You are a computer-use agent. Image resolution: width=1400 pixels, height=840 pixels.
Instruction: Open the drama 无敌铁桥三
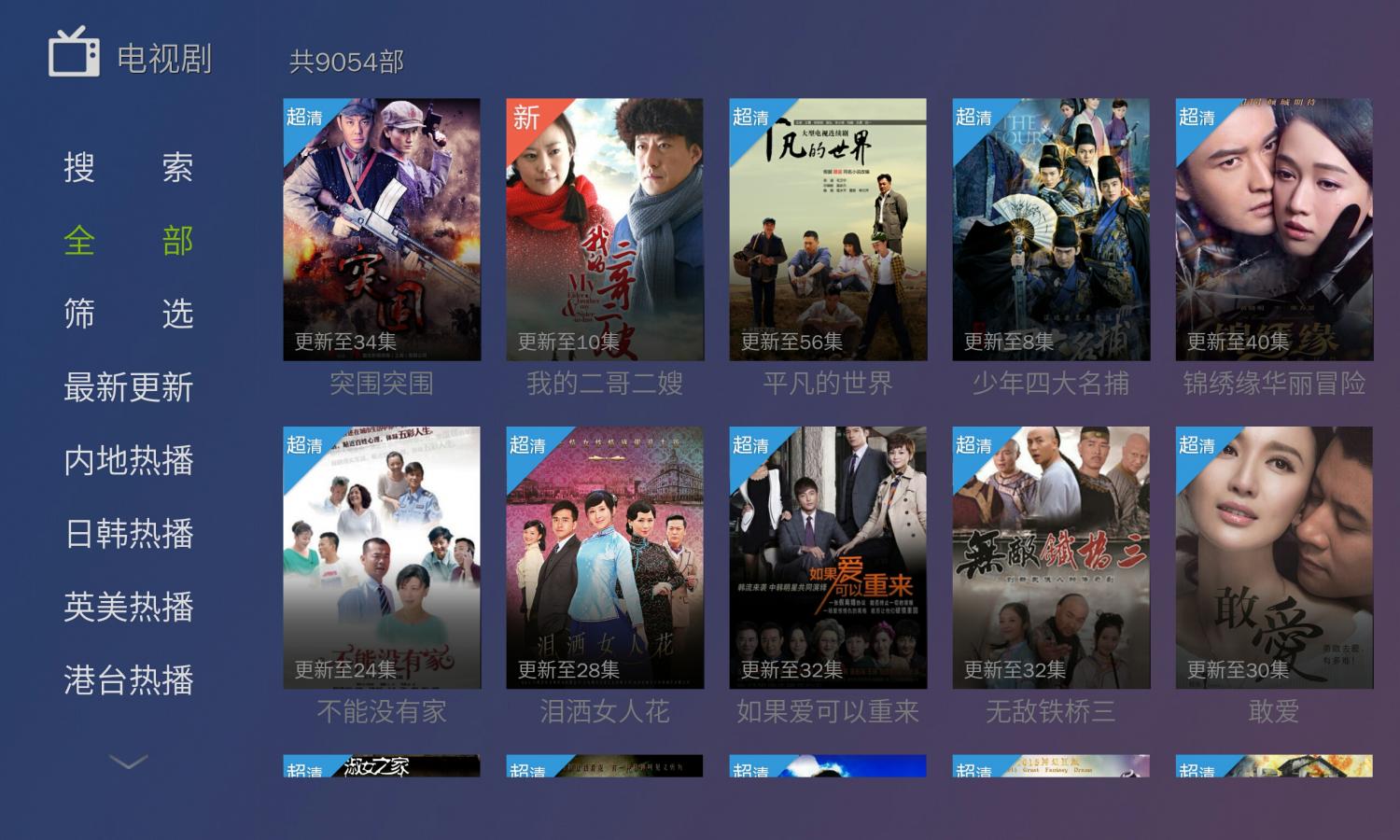tap(1051, 558)
